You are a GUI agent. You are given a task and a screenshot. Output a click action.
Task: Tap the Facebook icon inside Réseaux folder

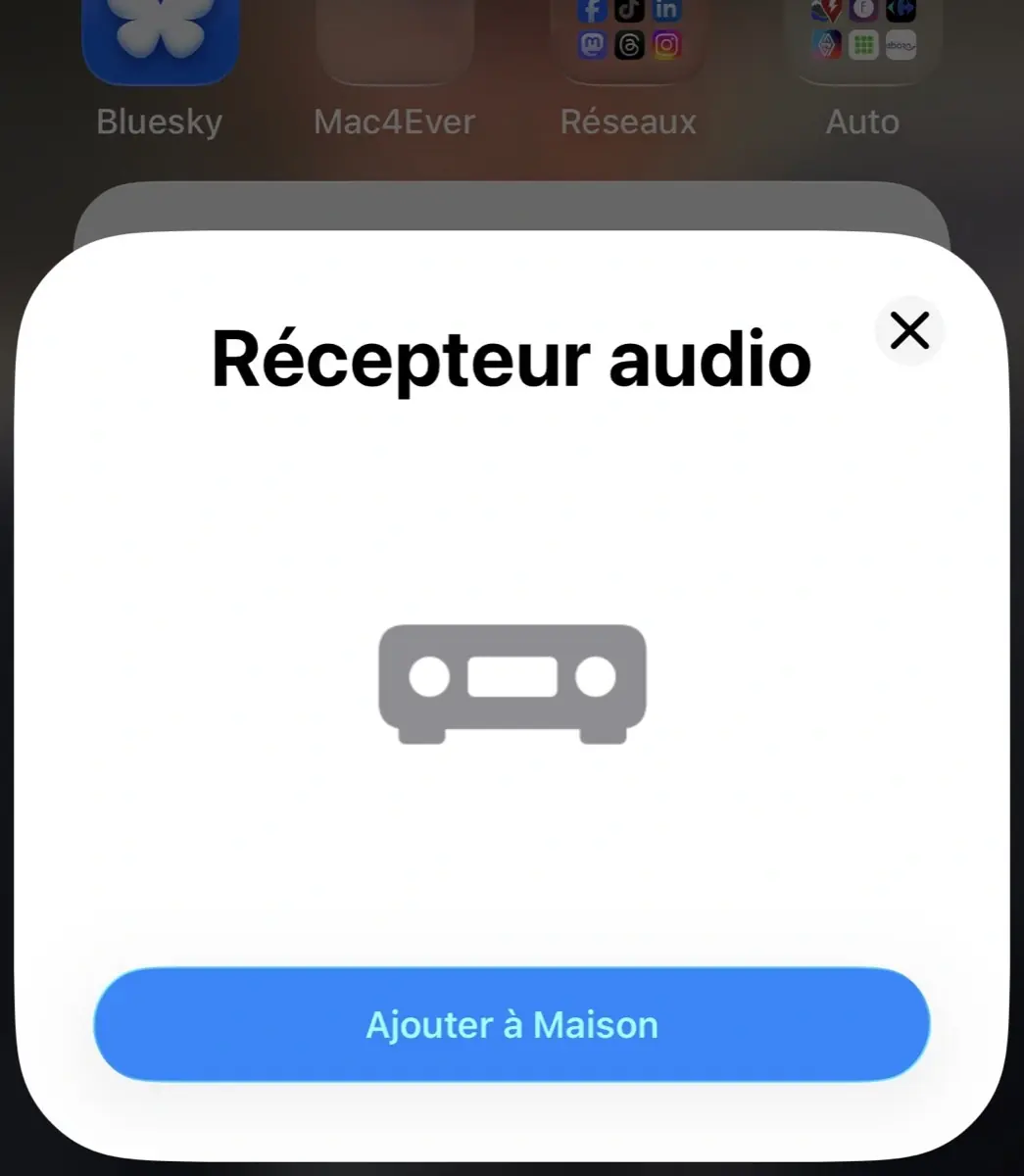[x=592, y=11]
